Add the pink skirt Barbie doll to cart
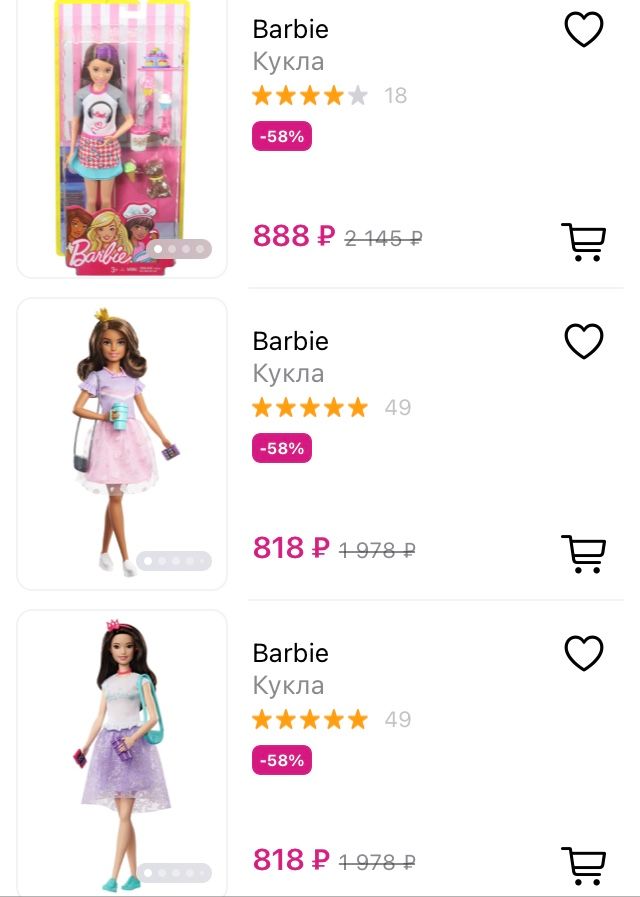The width and height of the screenshot is (640, 897). click(583, 553)
